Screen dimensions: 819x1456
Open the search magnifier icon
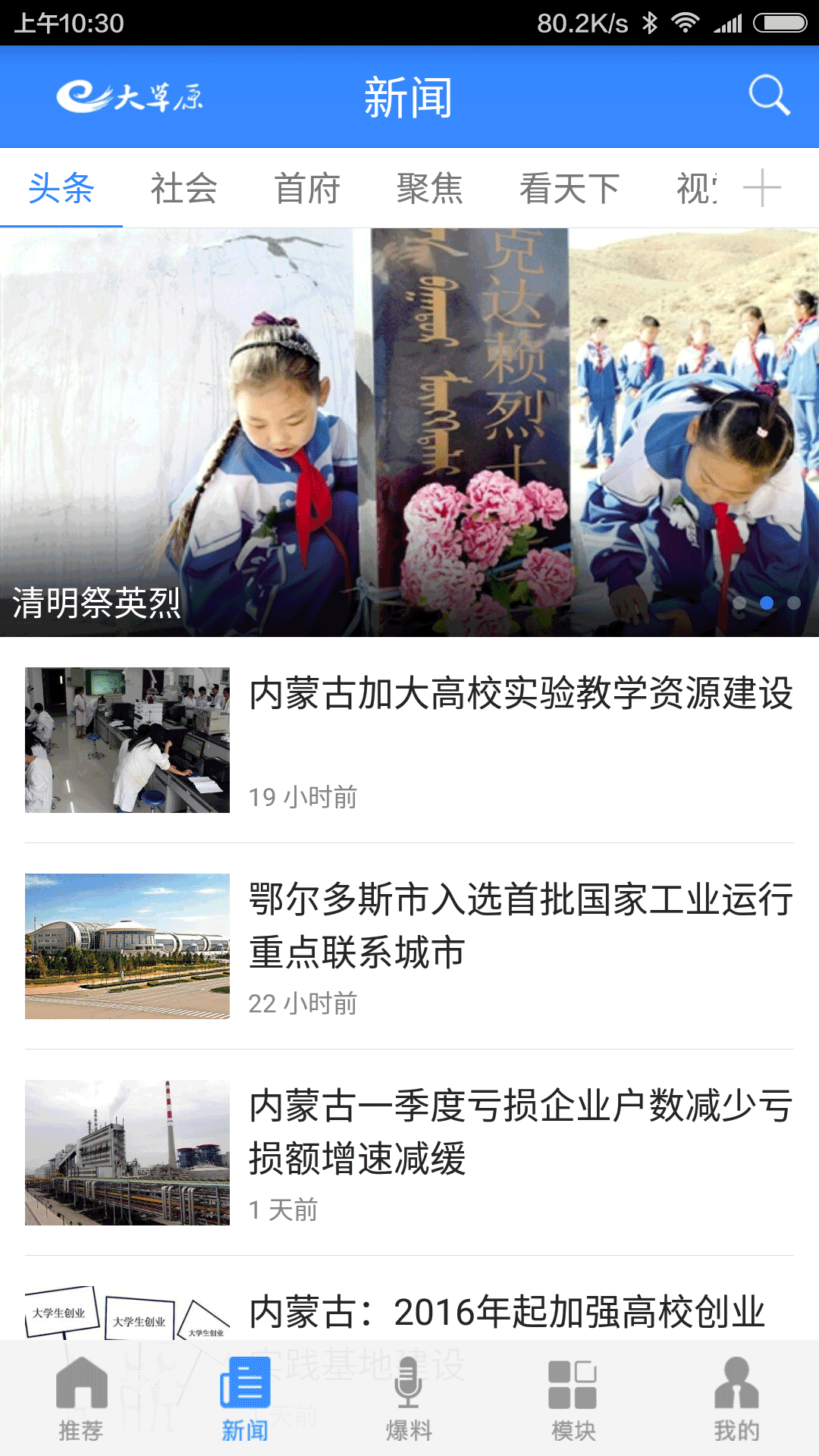coord(769,96)
